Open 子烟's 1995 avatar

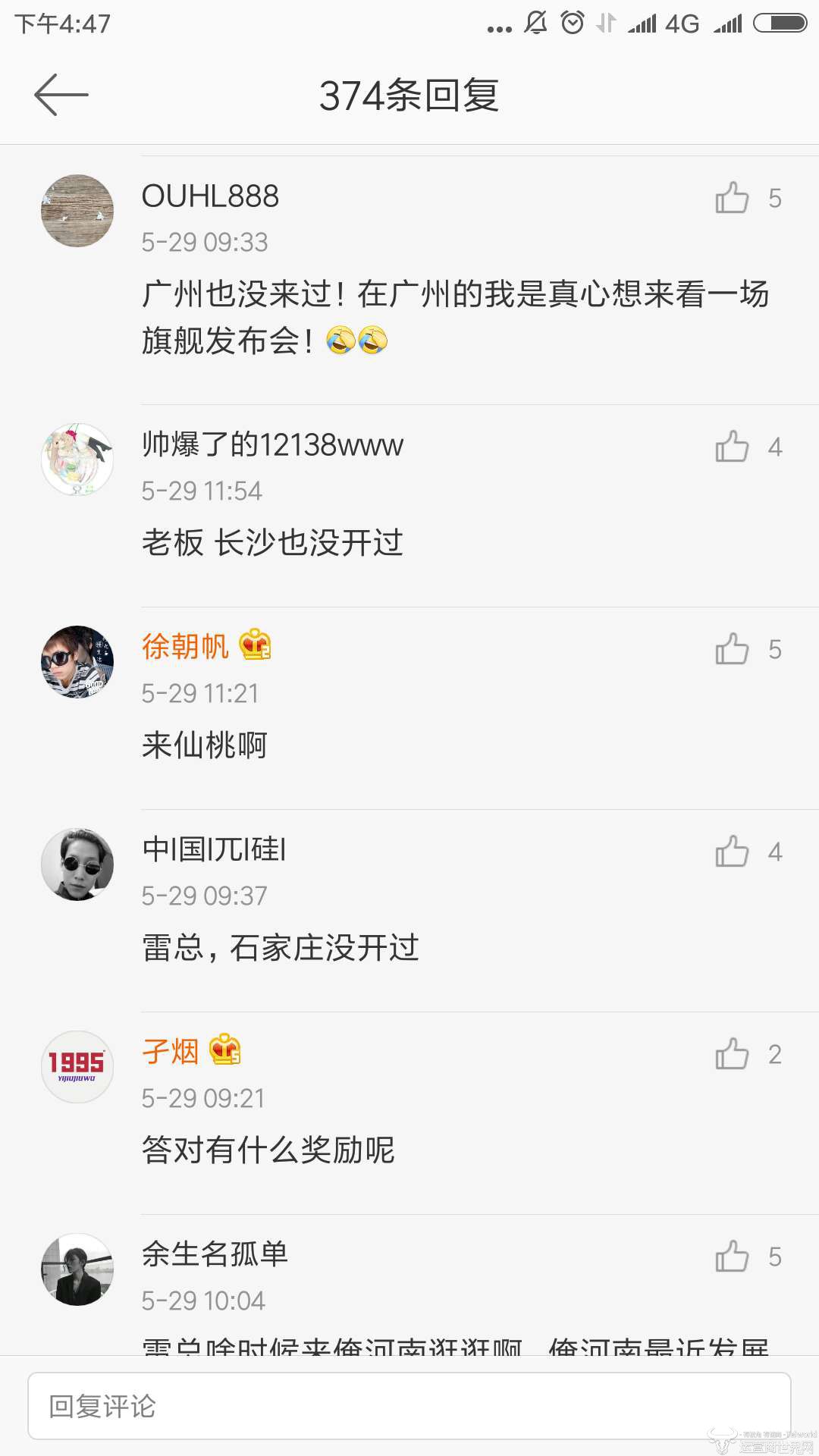[77, 1066]
